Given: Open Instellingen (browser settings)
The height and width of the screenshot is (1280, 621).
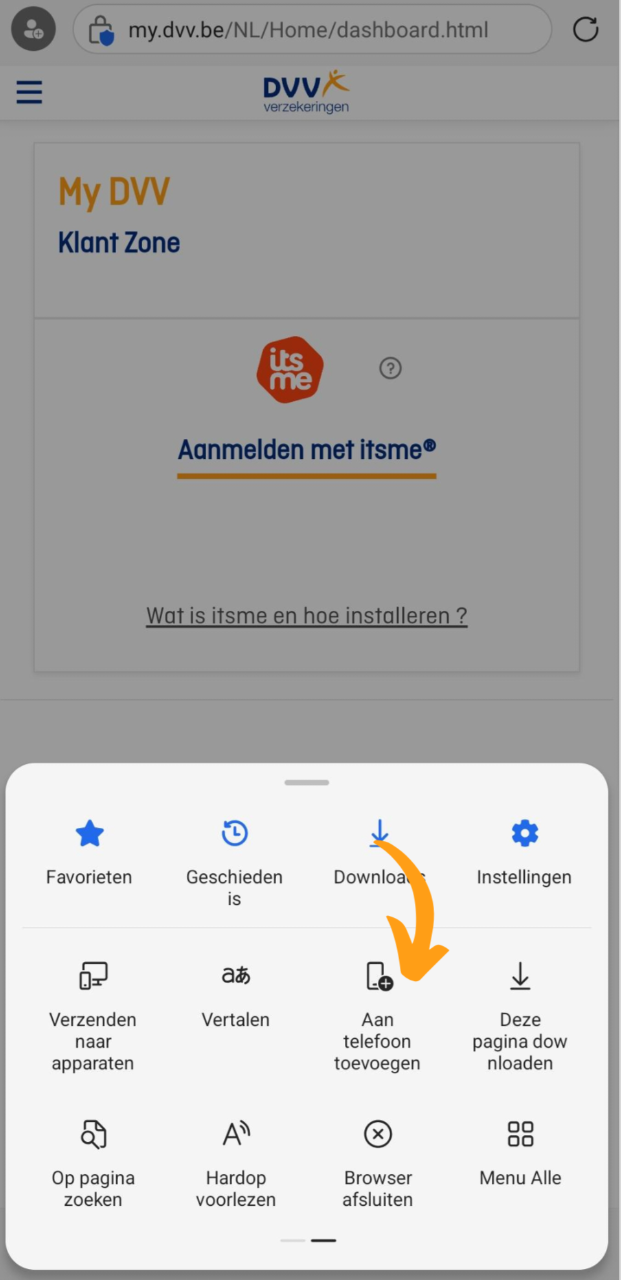Looking at the screenshot, I should [x=523, y=850].
